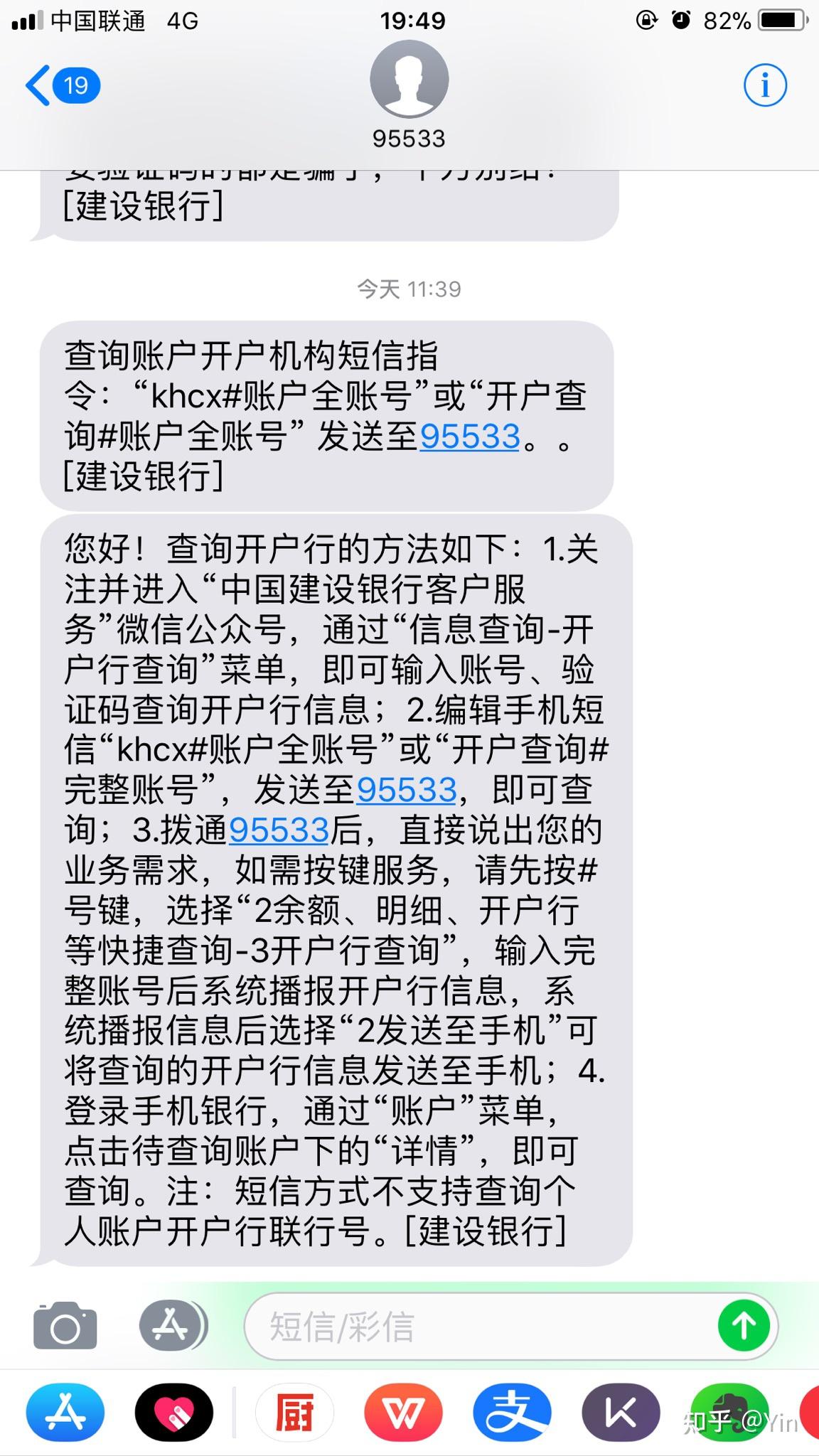Open the 厨 app in the app strip
The image size is (819, 1456).
(x=294, y=1413)
